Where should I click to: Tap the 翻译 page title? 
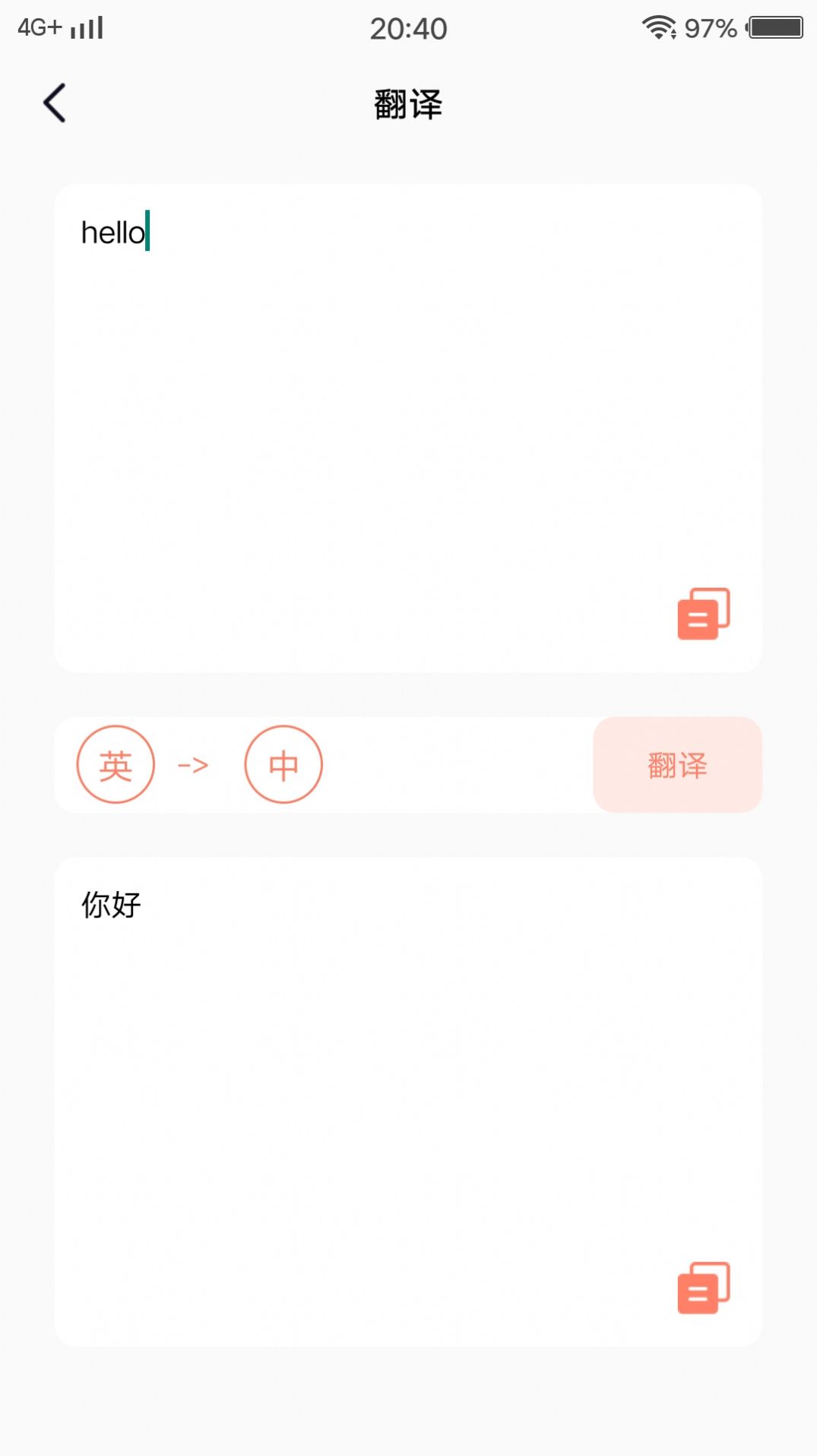pos(408,104)
